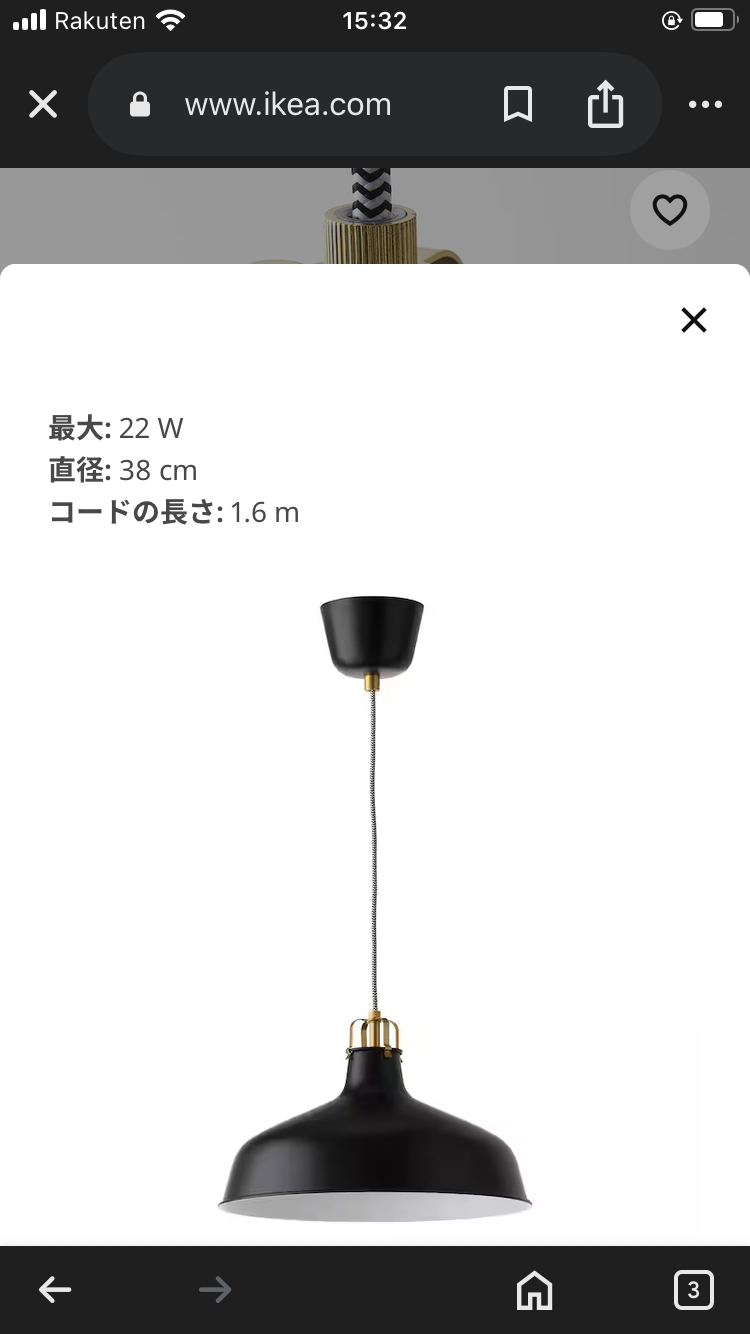The image size is (750, 1334).
Task: Share this page
Action: pyautogui.click(x=605, y=105)
